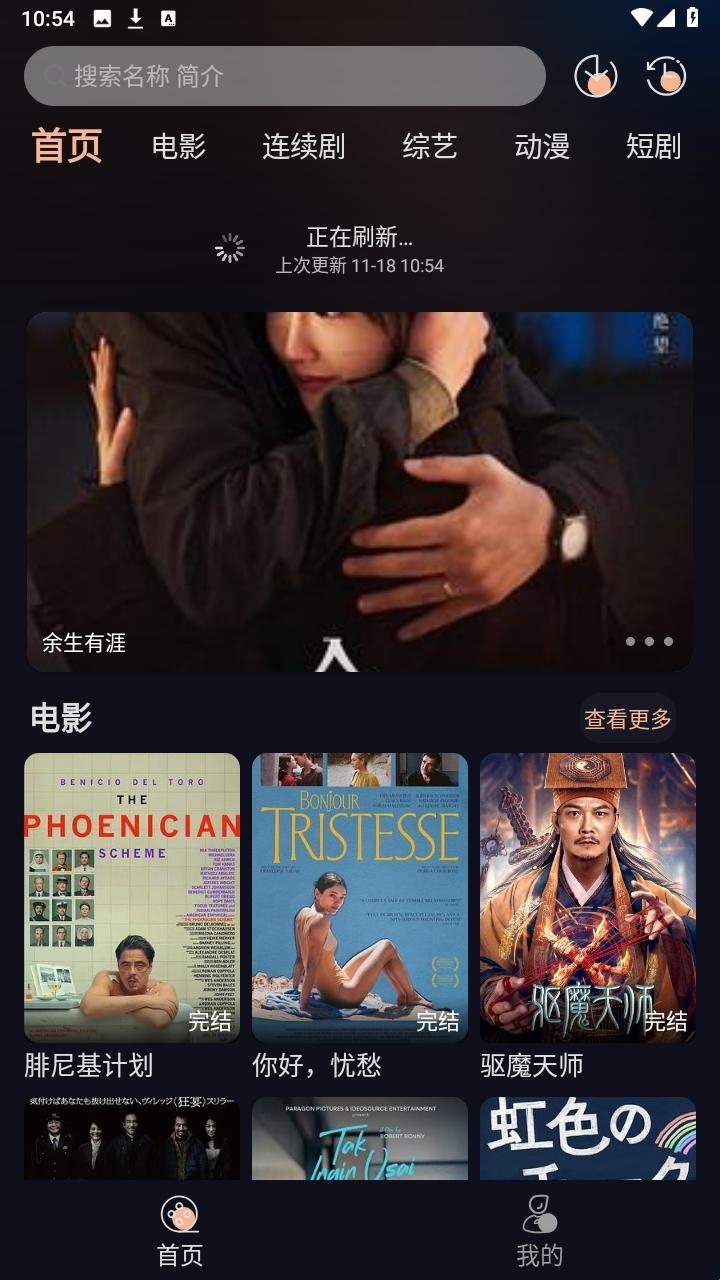The image size is (720, 1280).
Task: Open the movie 你好，忧愁
Action: 360,897
